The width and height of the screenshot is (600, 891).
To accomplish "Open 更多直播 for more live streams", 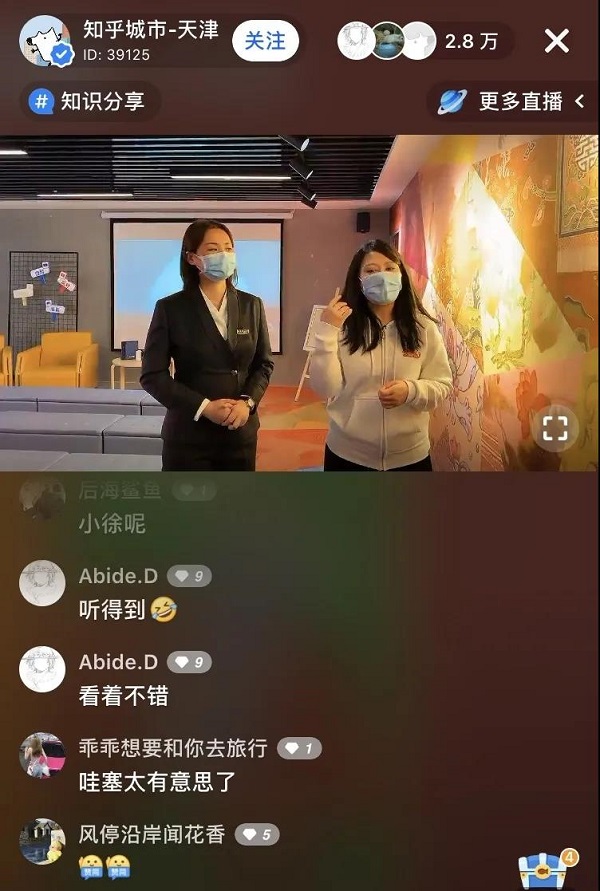I will pos(512,101).
